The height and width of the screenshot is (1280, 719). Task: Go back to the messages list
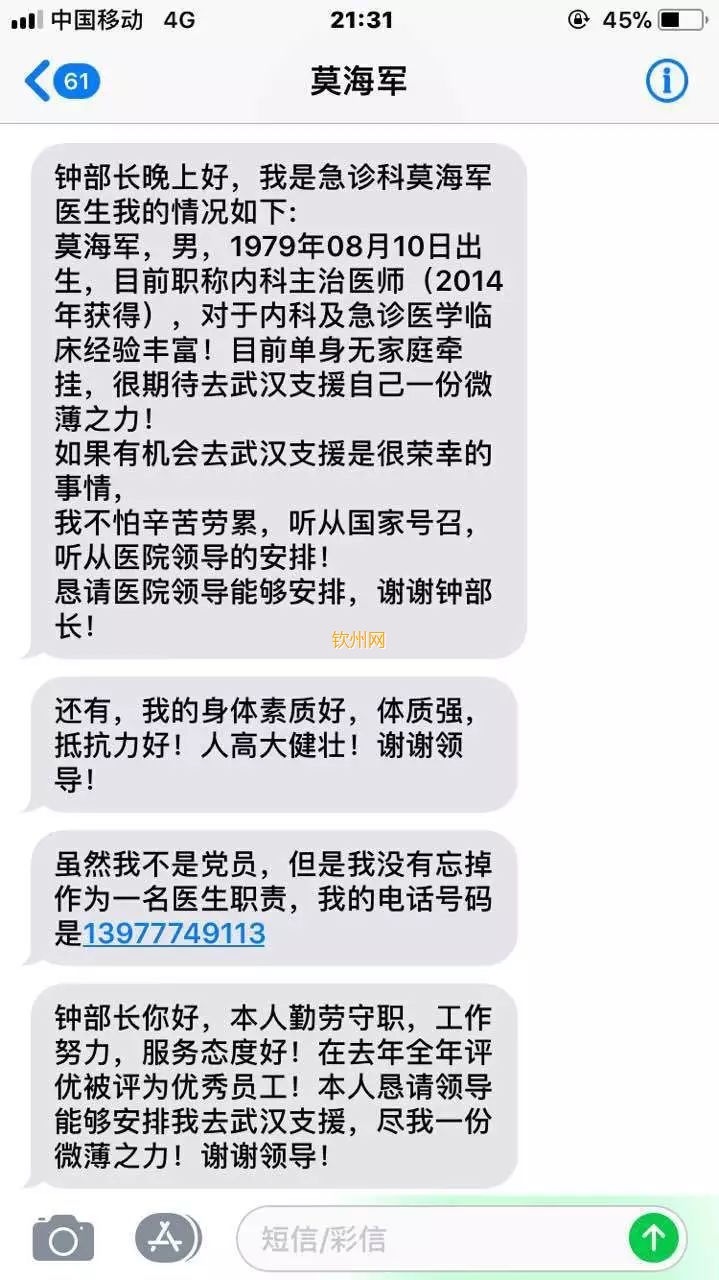pos(62,81)
